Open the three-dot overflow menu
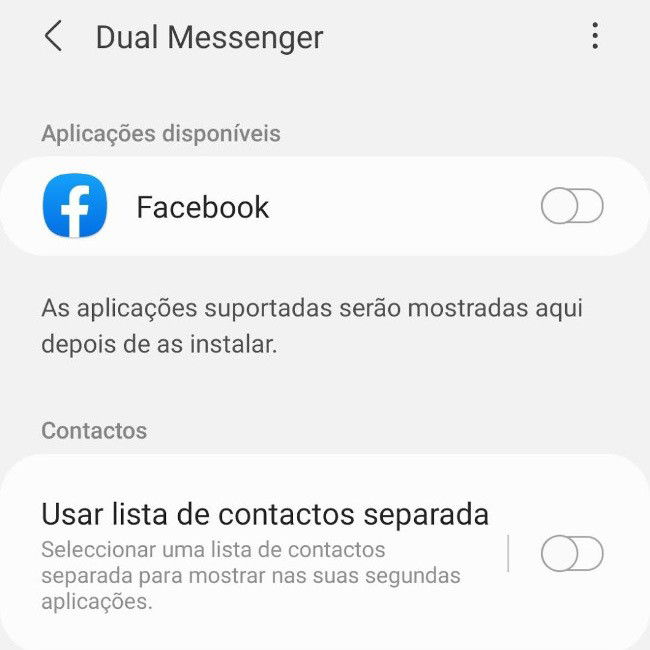 (595, 38)
